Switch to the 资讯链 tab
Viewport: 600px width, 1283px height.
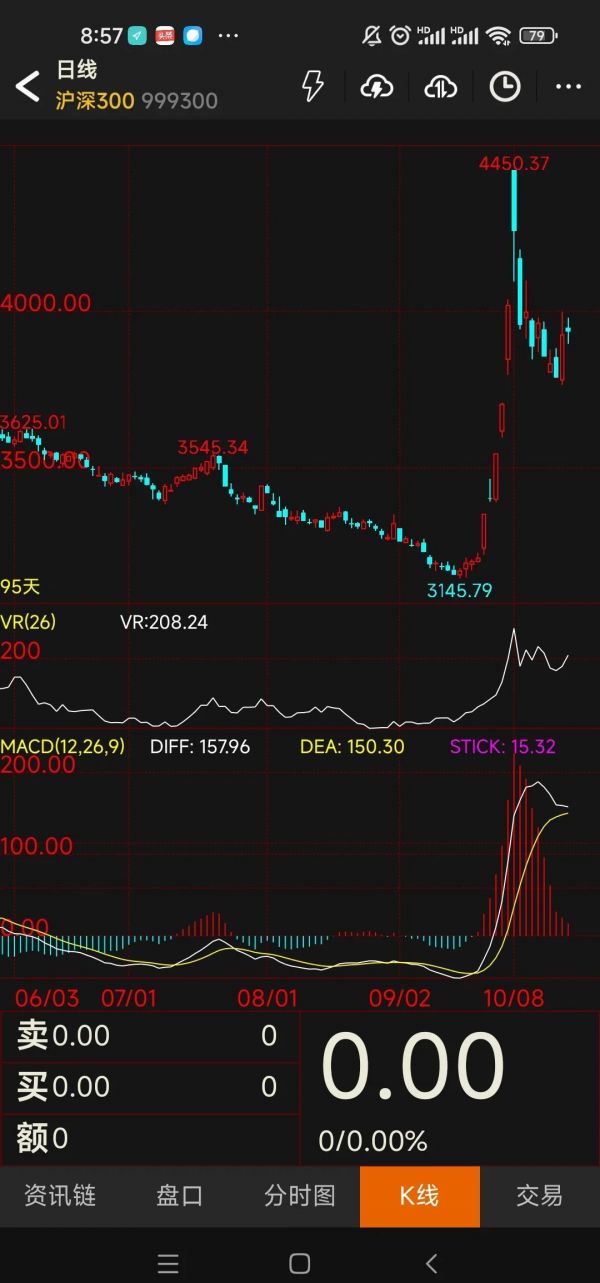pos(60,1196)
